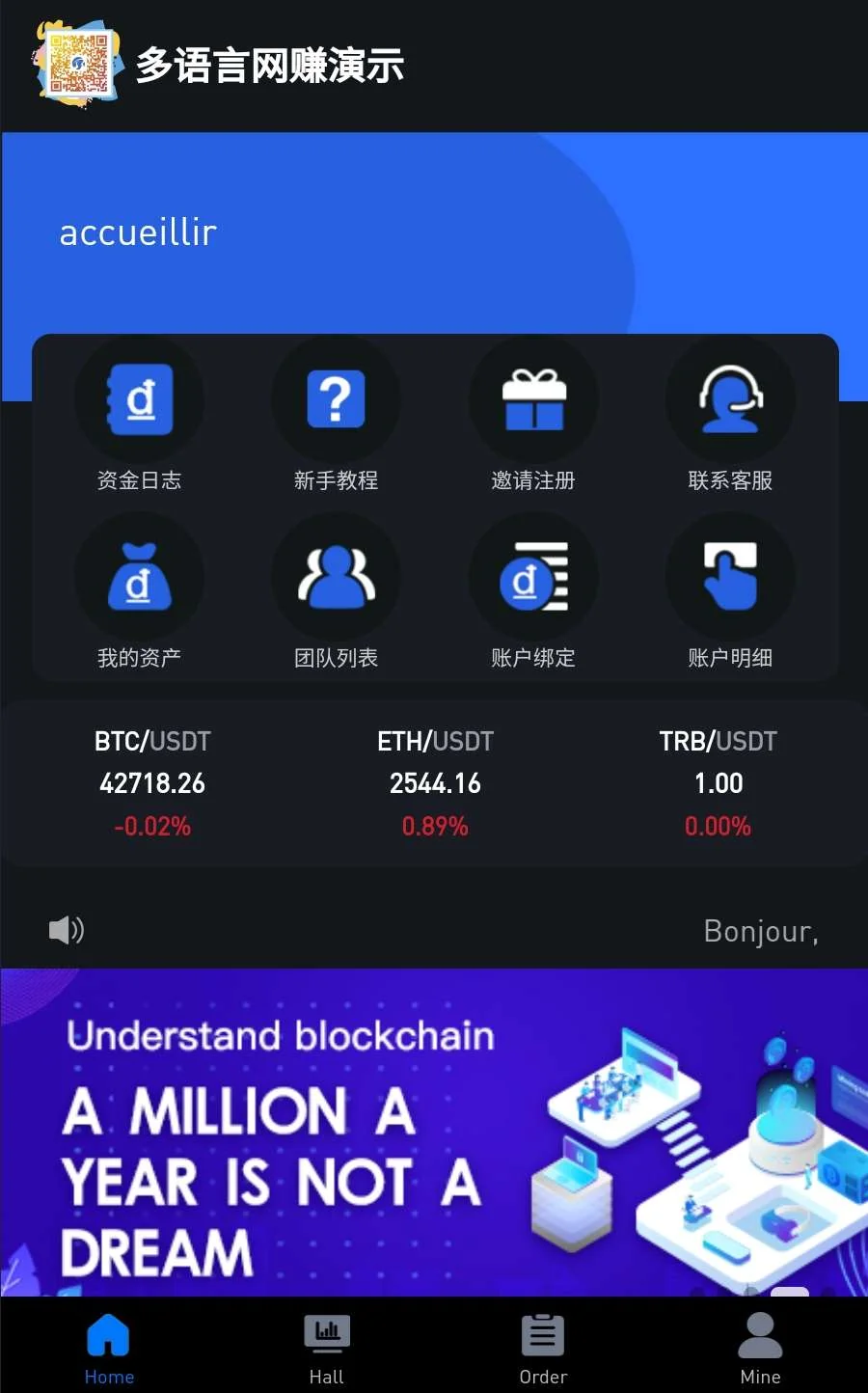The width and height of the screenshot is (868, 1393).
Task: Open the BTC/USDT price ticker
Action: 152,782
